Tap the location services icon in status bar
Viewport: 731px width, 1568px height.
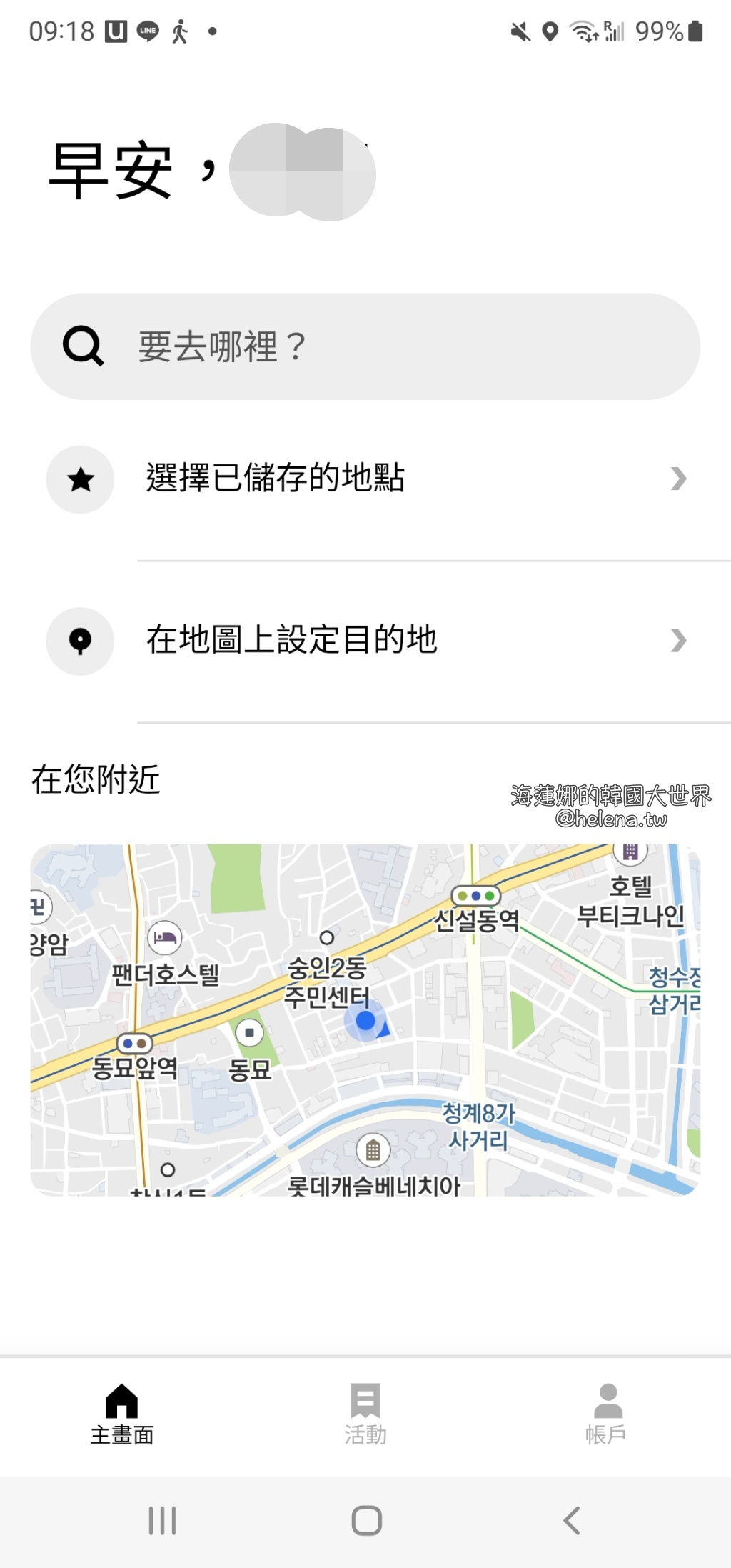tap(550, 30)
